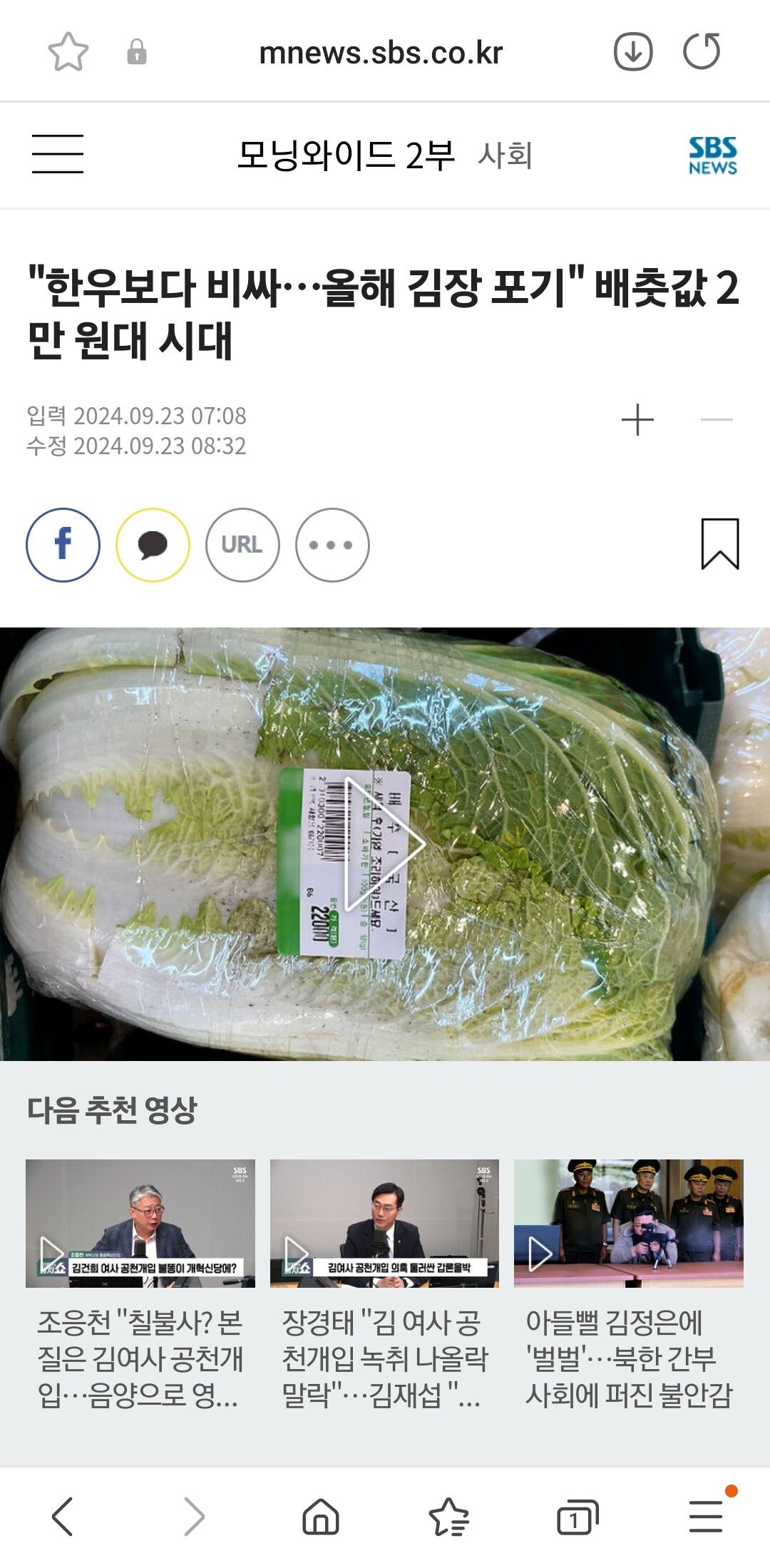Increase article text size with plus
Image resolution: width=770 pixels, height=1568 pixels.
[637, 419]
